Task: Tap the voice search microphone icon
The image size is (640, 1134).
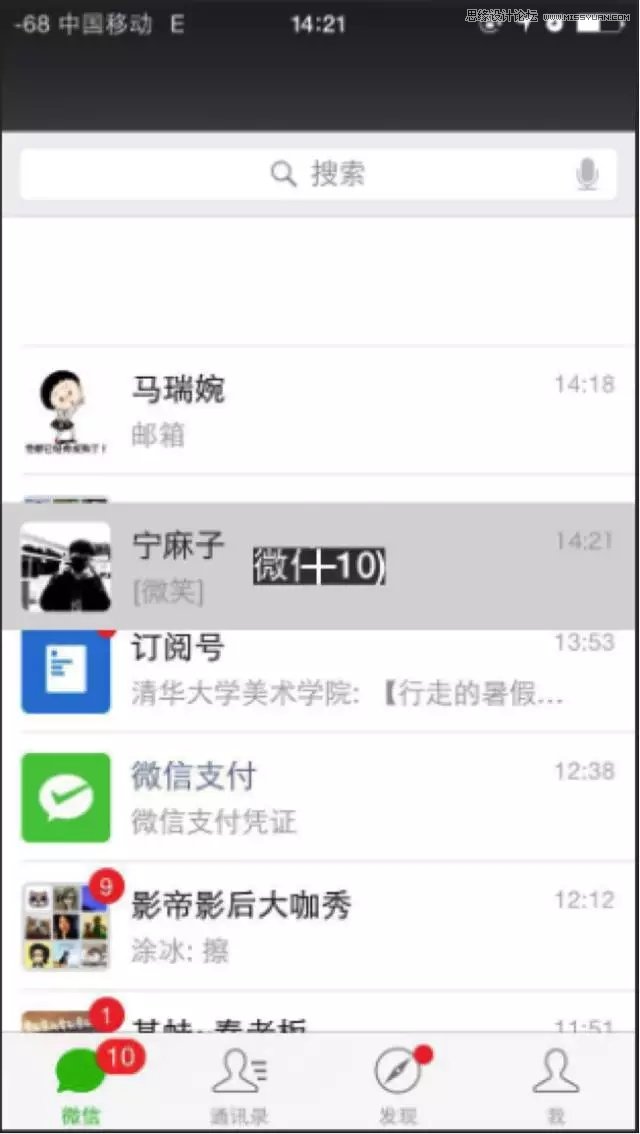Action: [x=587, y=174]
